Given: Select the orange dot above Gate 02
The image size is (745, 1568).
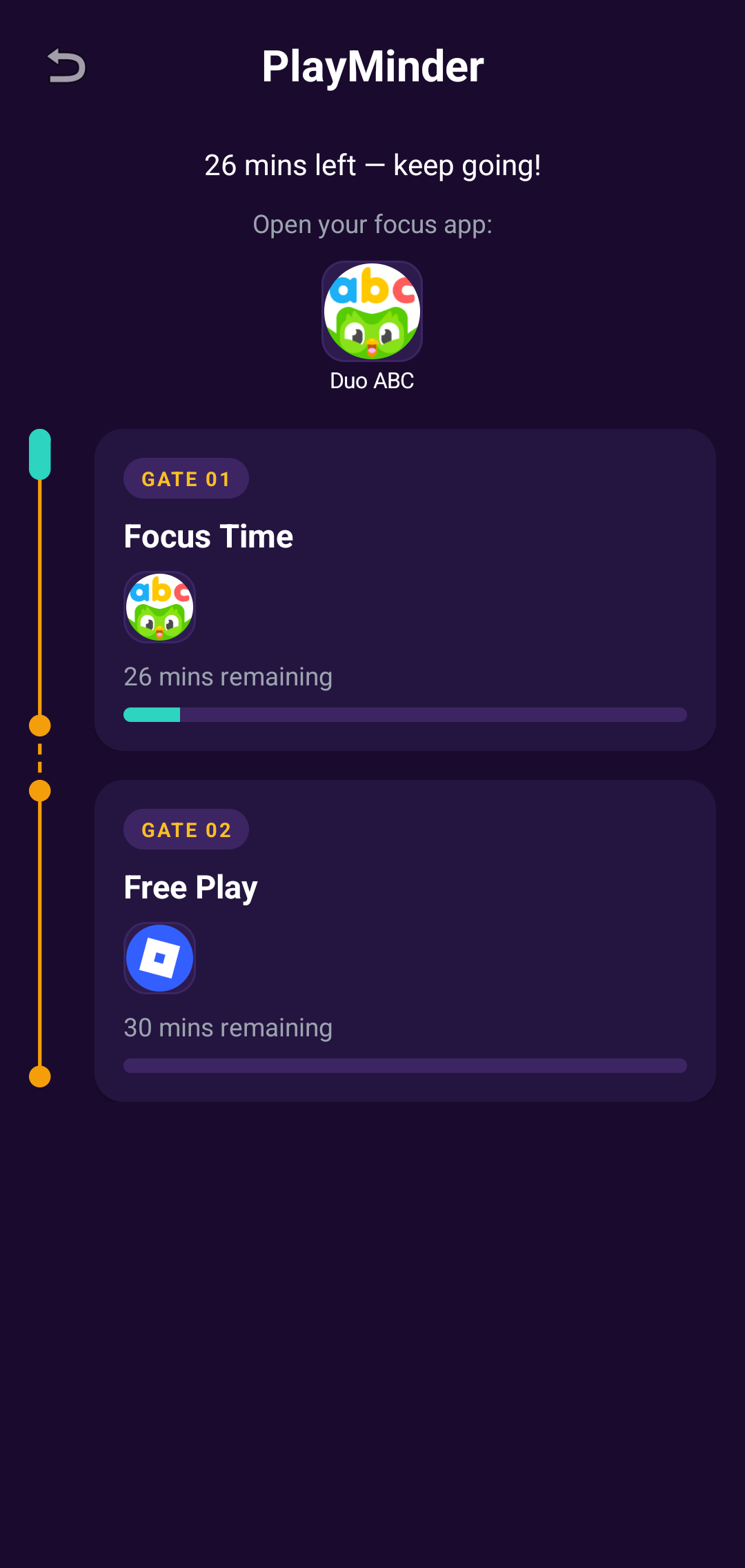Looking at the screenshot, I should tap(40, 790).
